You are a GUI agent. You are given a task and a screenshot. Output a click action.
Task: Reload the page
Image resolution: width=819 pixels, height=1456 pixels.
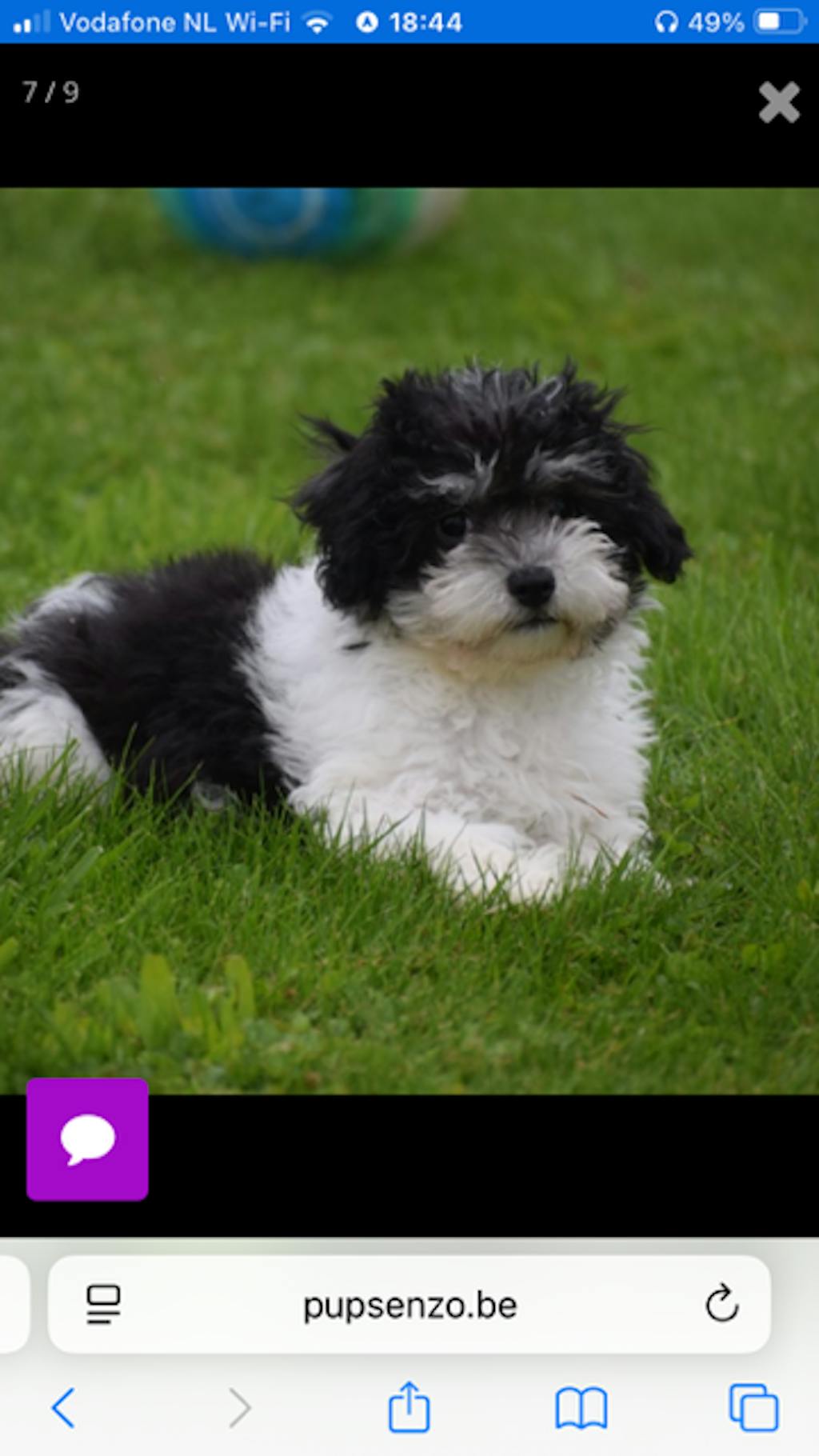click(x=721, y=1304)
